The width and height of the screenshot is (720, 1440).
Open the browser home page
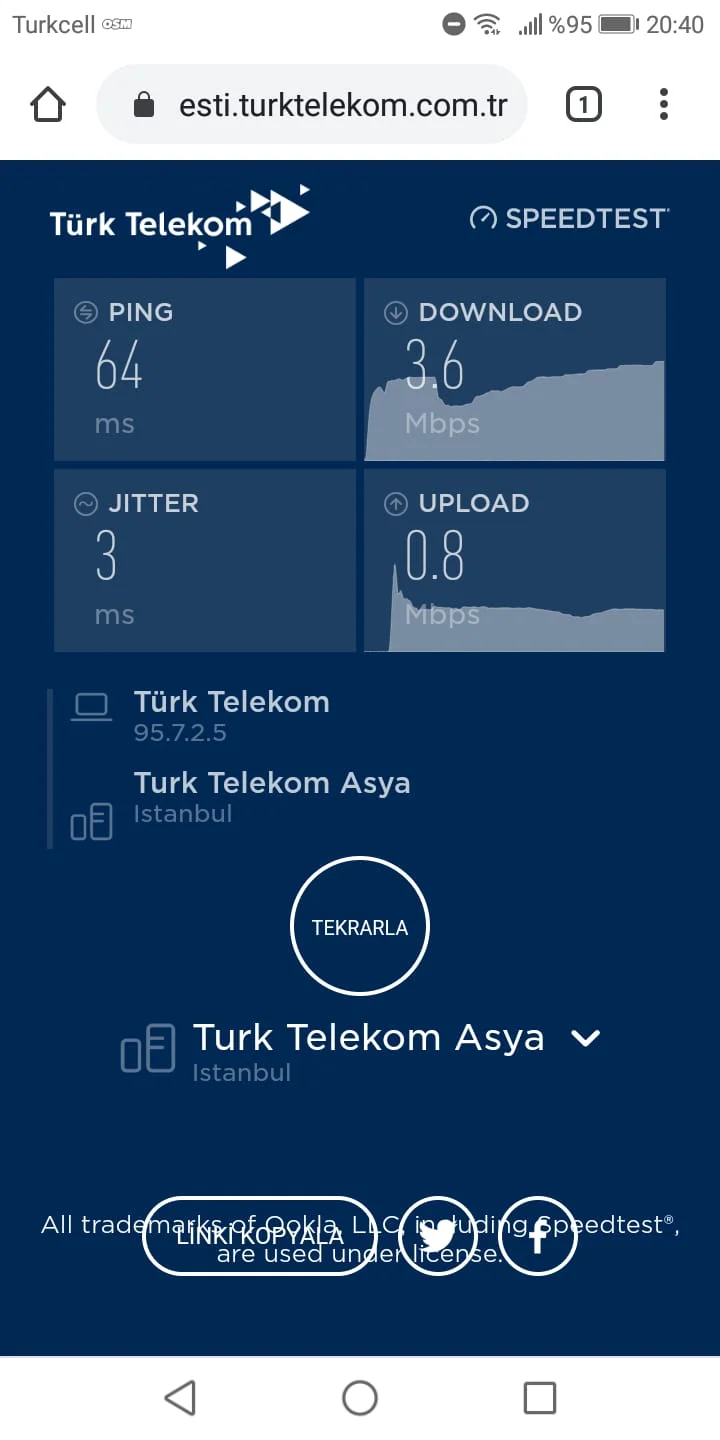(48, 105)
